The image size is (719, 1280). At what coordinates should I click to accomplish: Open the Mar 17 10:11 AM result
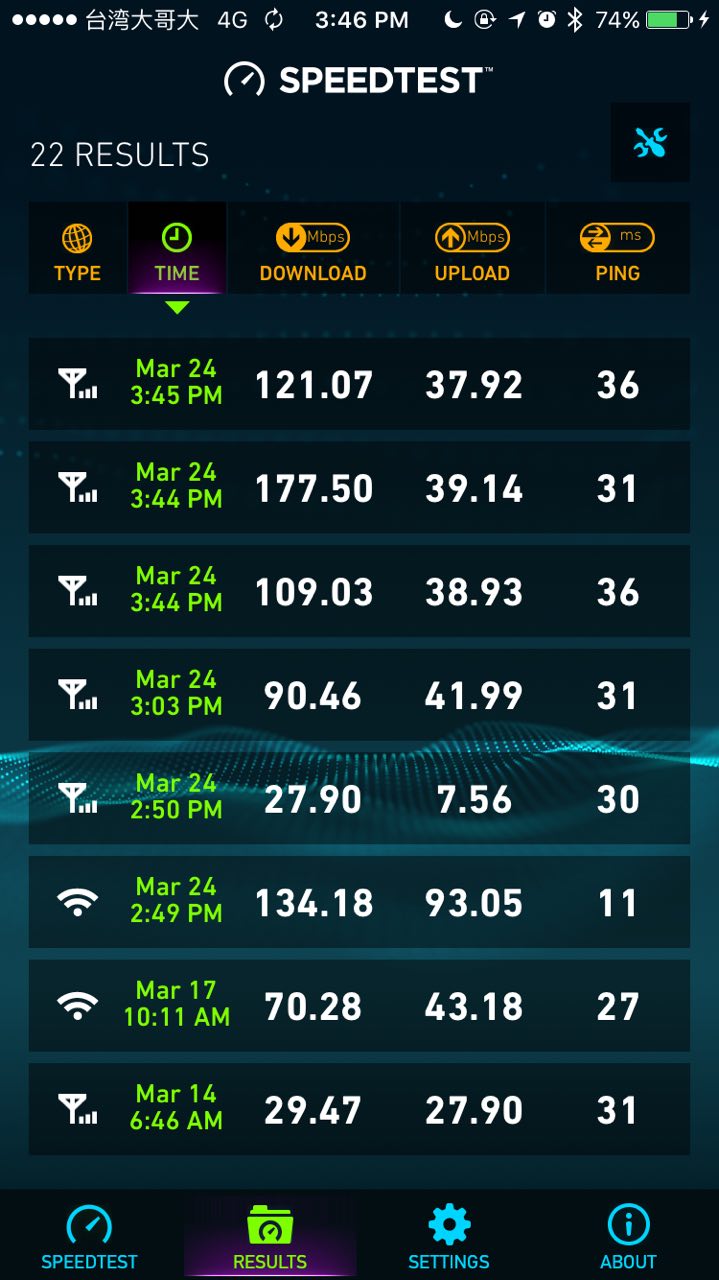pyautogui.click(x=359, y=1006)
